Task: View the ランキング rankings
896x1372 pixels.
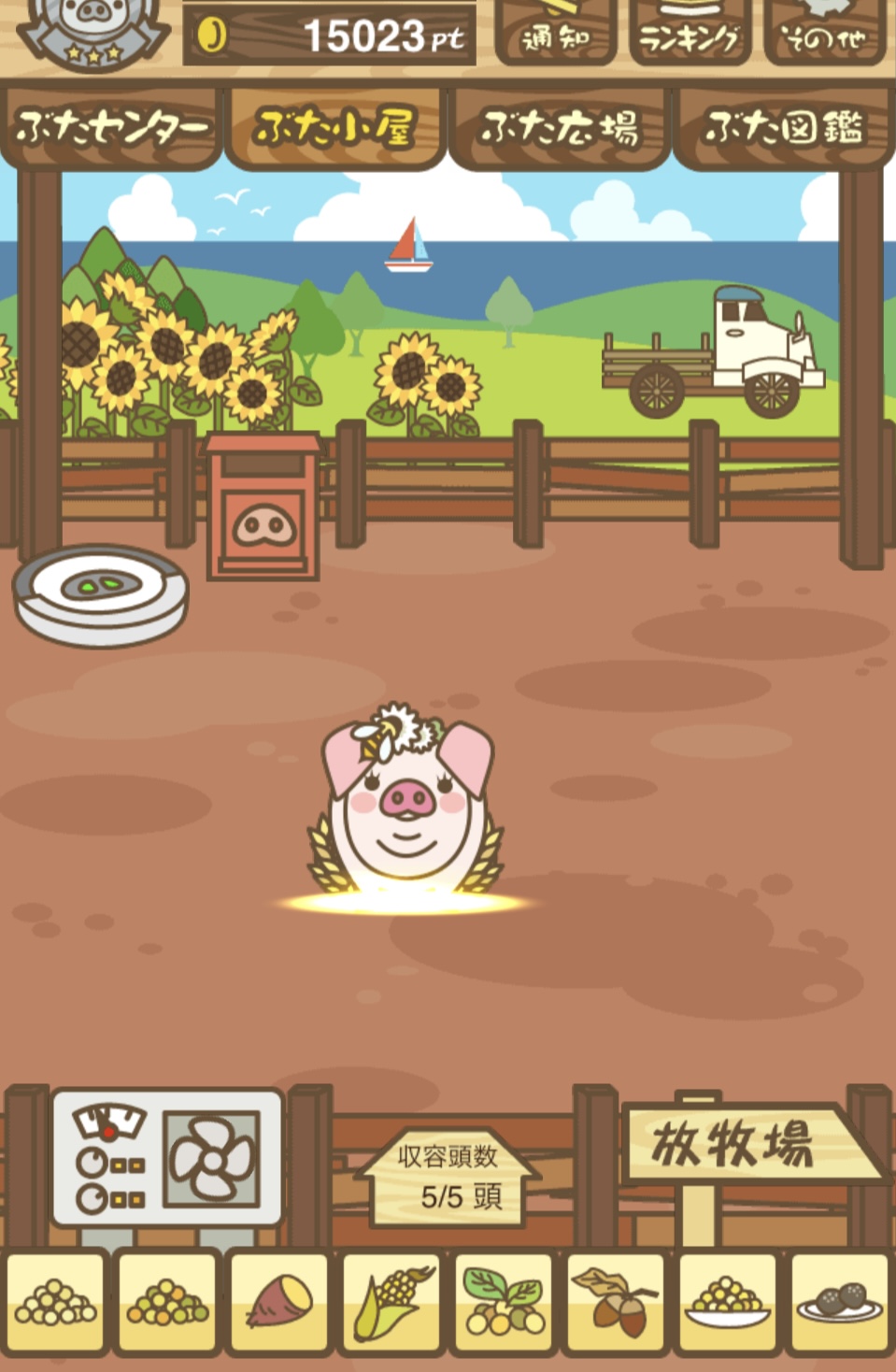Action: pos(690,36)
